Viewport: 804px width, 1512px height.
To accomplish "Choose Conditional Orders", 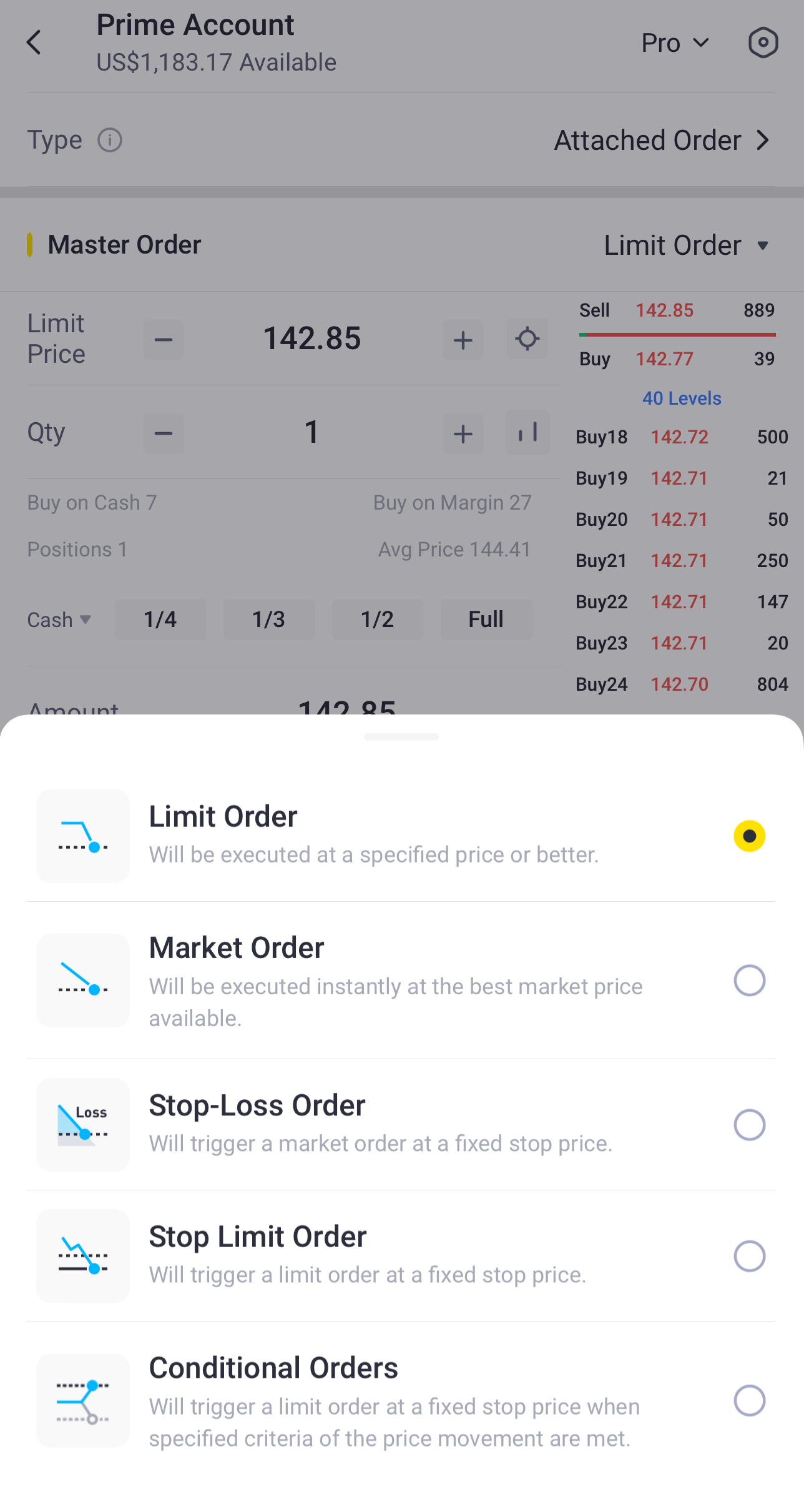I will tap(401, 1401).
